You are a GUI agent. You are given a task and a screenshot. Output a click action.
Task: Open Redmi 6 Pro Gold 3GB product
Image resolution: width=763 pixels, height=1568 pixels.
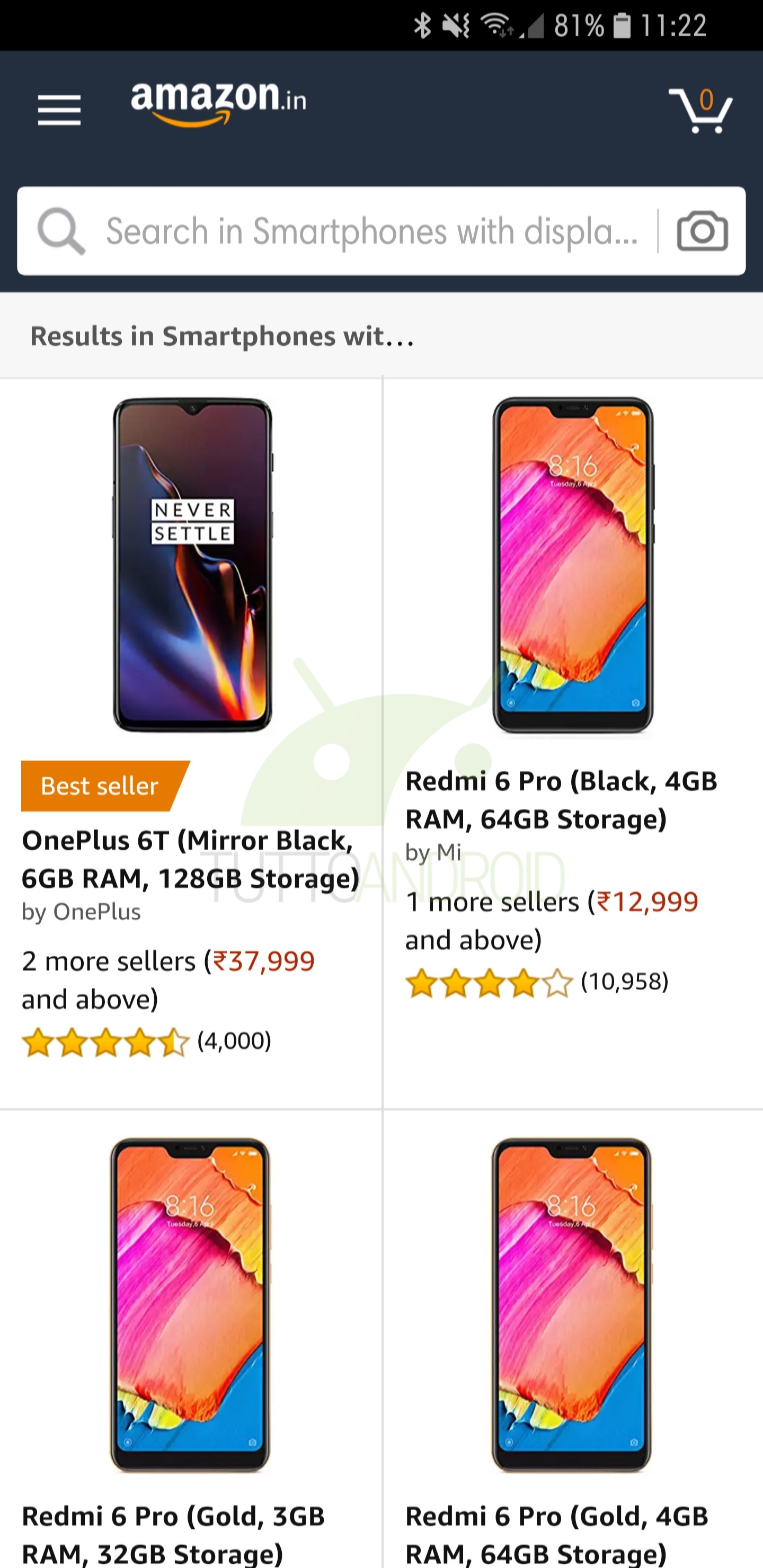[173, 1534]
